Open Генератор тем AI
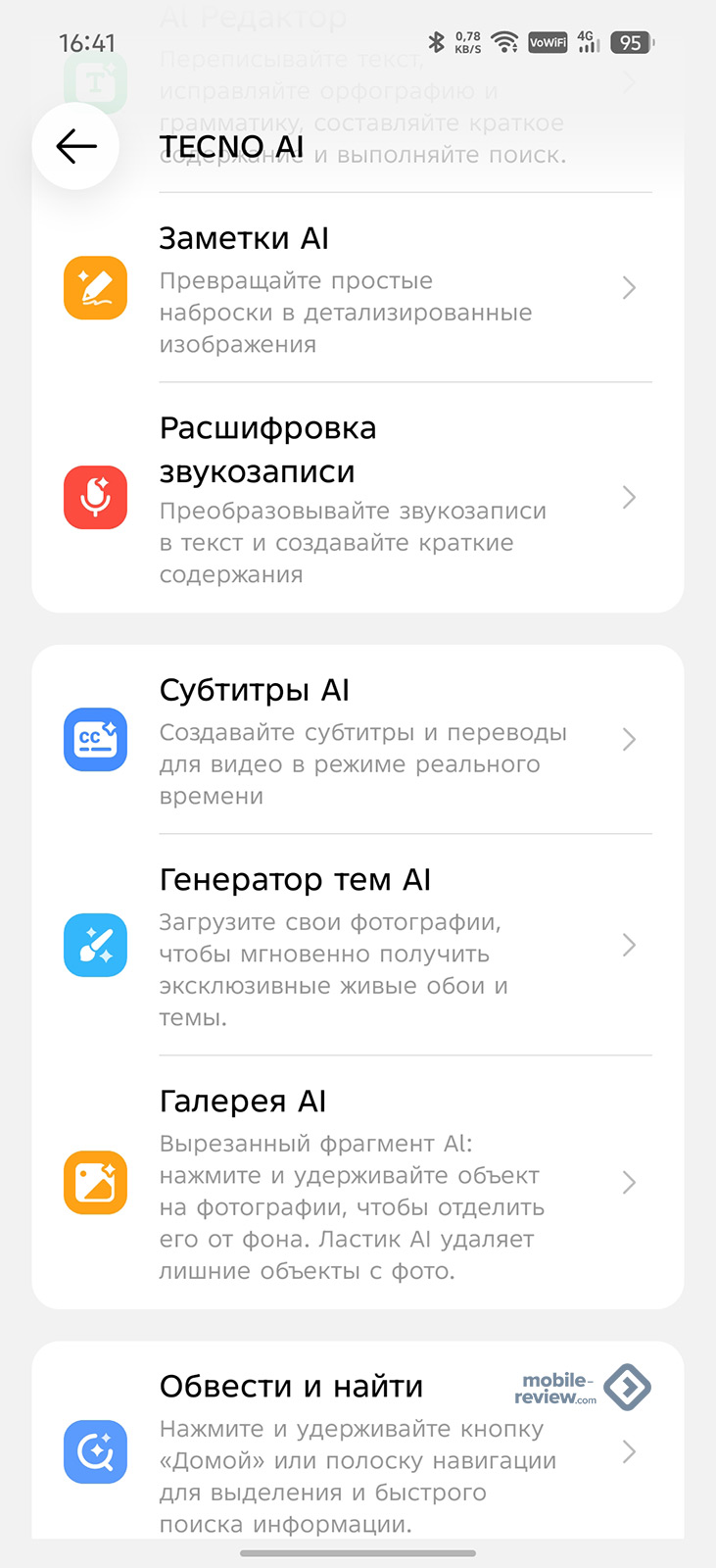This screenshot has width=716, height=1568. coord(358,946)
